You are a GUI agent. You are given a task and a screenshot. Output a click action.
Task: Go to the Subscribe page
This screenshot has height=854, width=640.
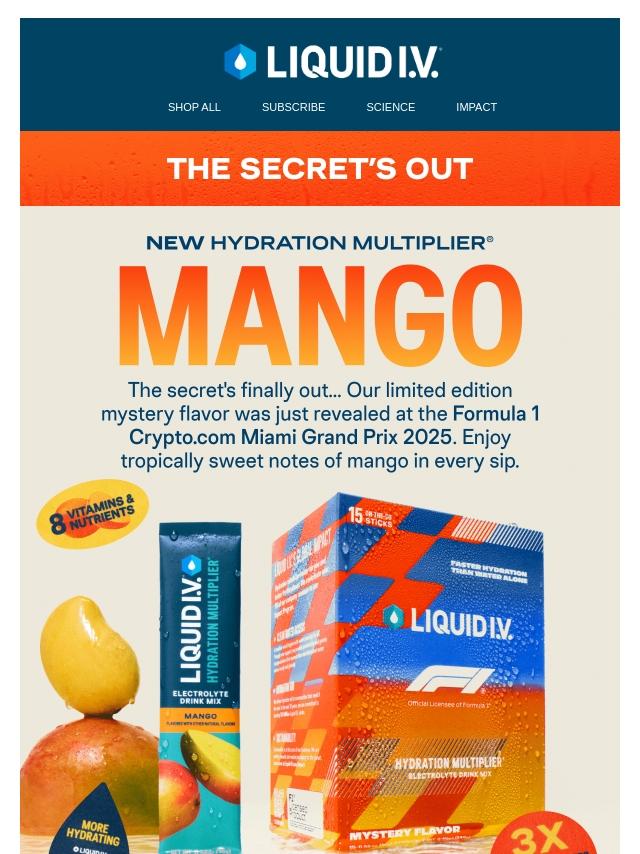coord(293,107)
